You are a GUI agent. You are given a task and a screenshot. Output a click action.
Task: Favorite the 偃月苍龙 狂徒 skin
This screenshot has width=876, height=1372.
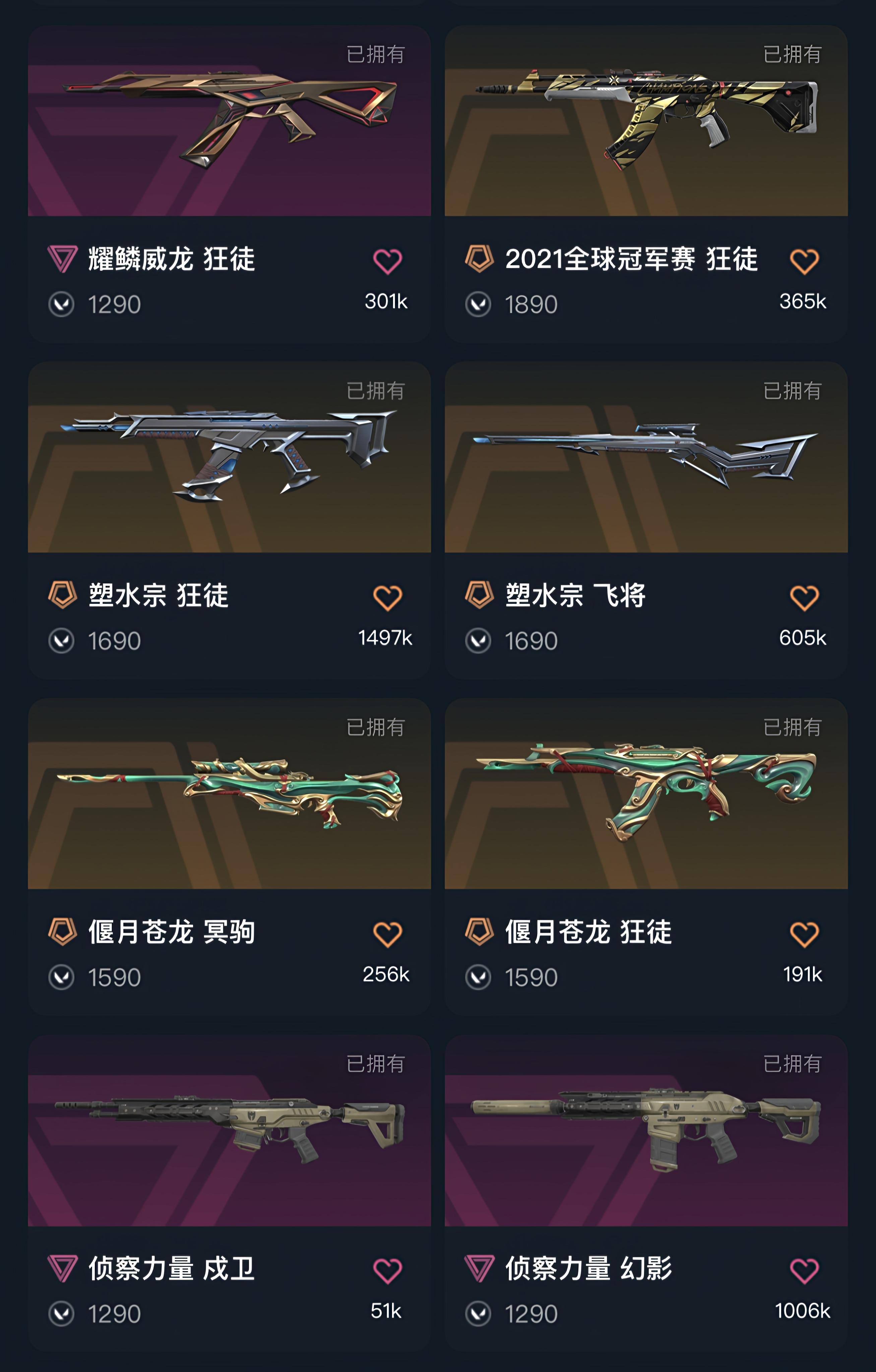click(804, 934)
